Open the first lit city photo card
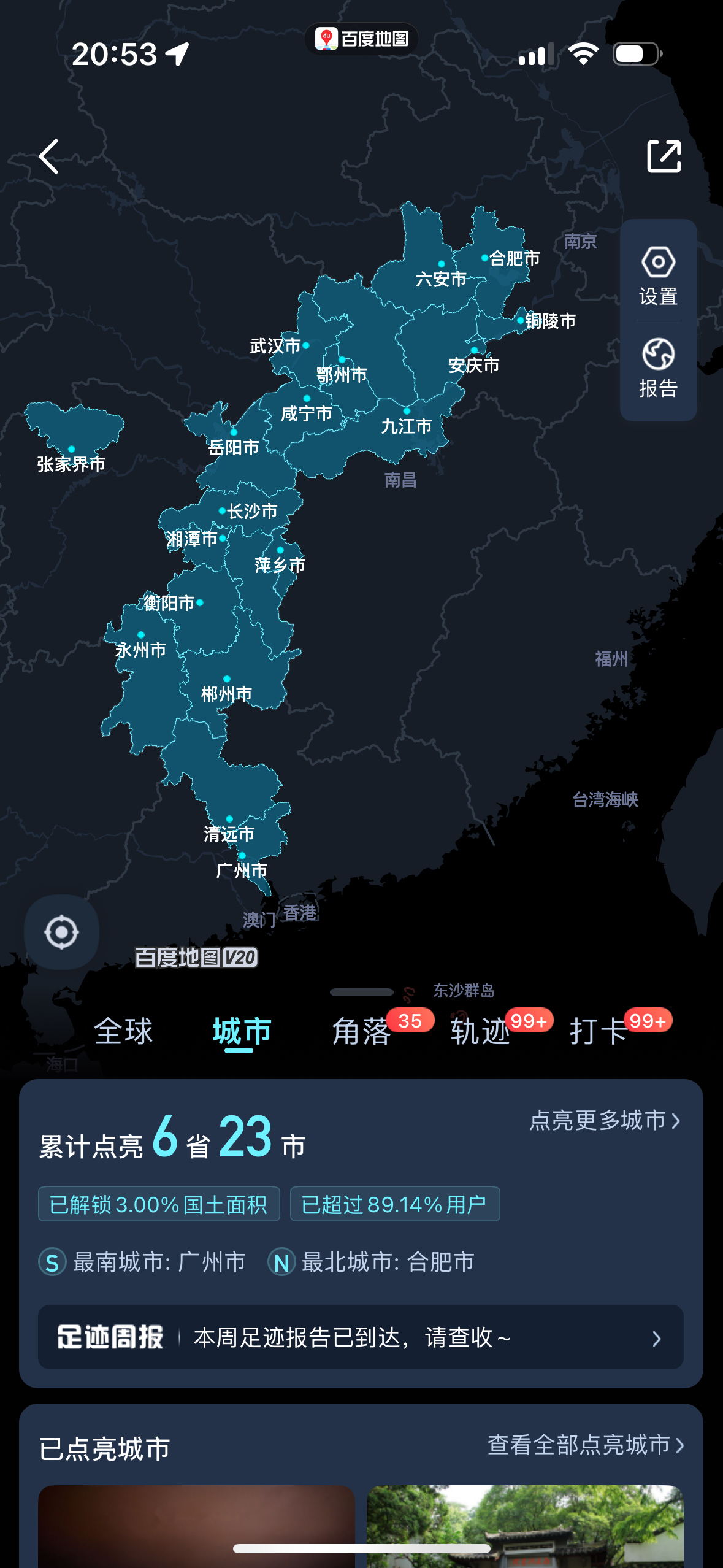Screen dimensions: 723x1568 click(x=196, y=1526)
